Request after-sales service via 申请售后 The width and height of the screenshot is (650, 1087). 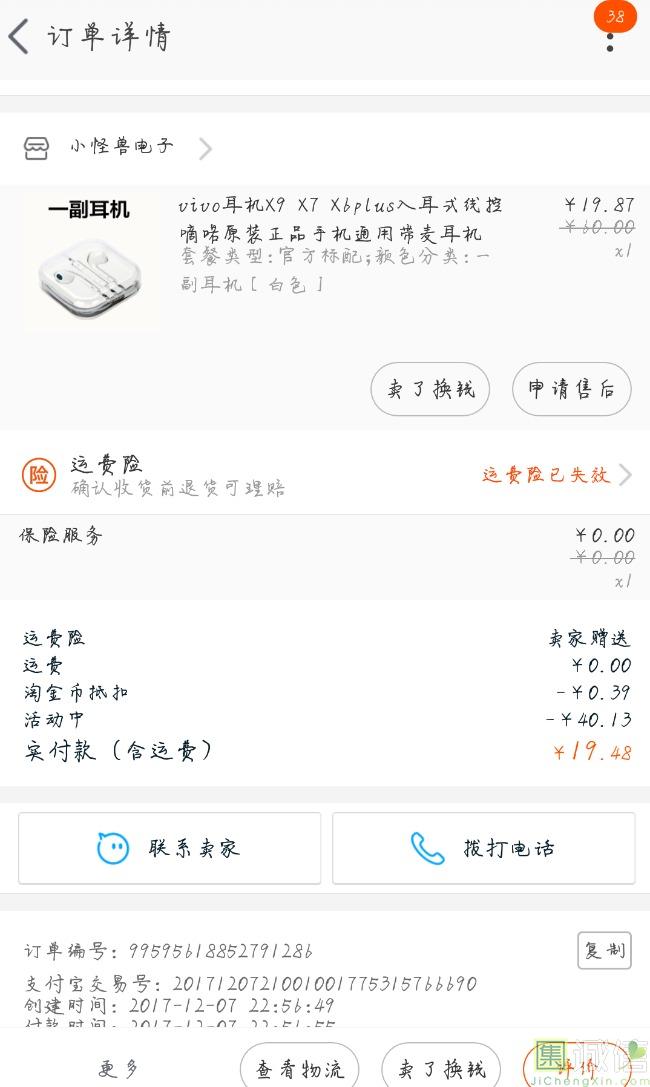pos(571,389)
